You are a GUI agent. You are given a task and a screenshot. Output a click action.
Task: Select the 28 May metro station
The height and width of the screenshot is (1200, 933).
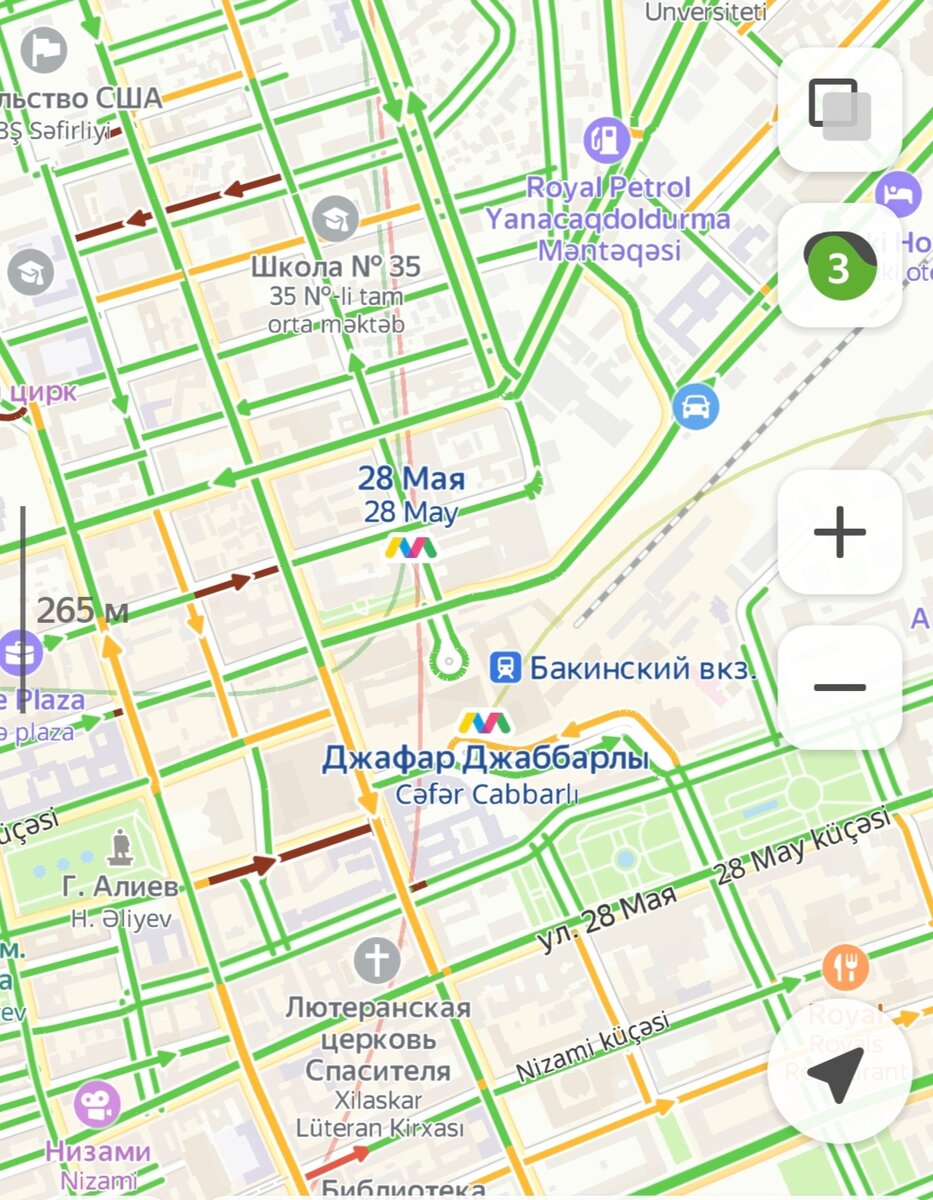point(411,547)
